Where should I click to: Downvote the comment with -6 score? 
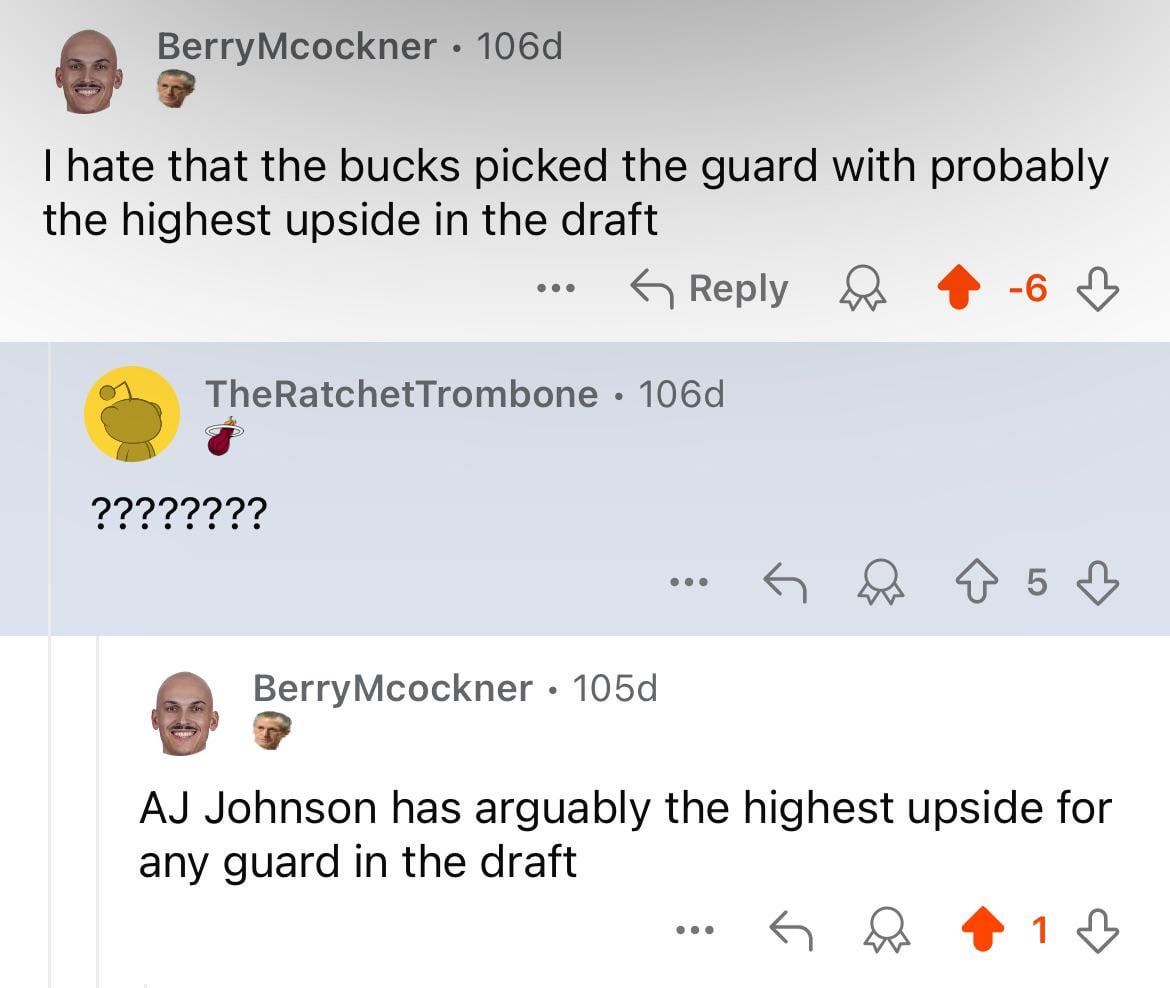click(x=1096, y=290)
